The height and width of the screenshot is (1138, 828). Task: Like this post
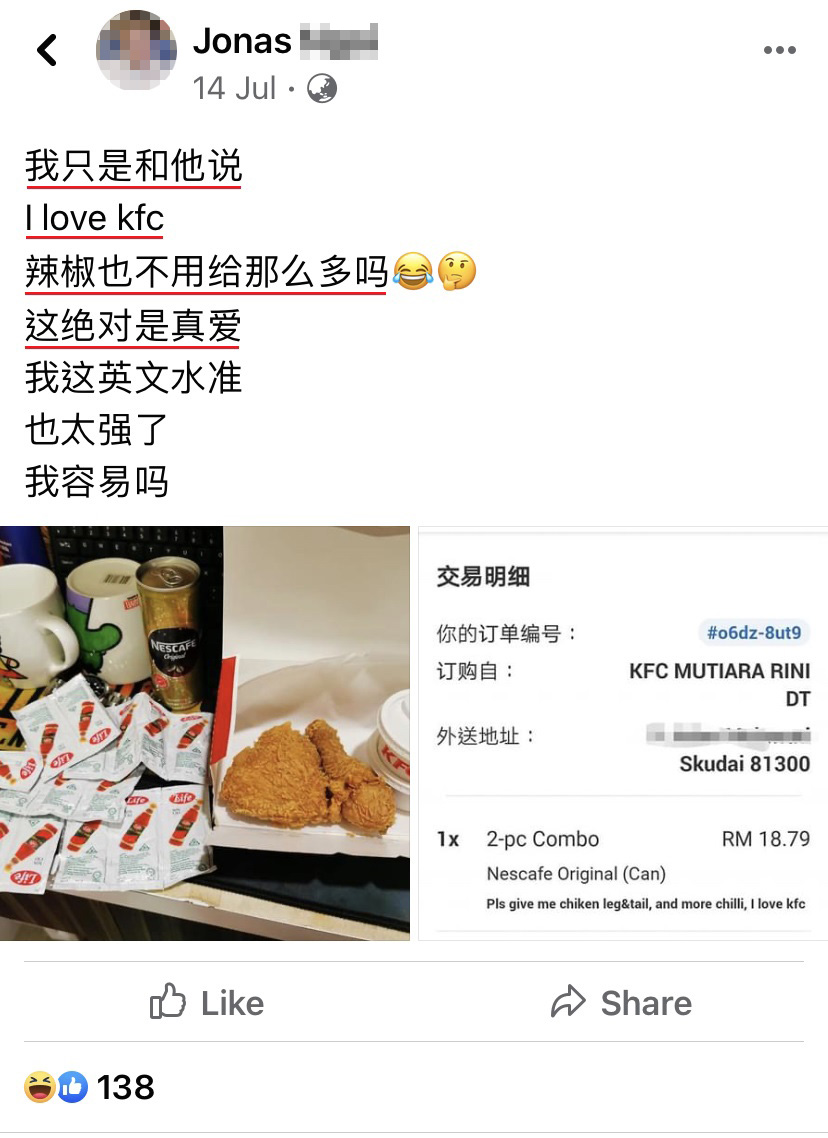tap(207, 1003)
